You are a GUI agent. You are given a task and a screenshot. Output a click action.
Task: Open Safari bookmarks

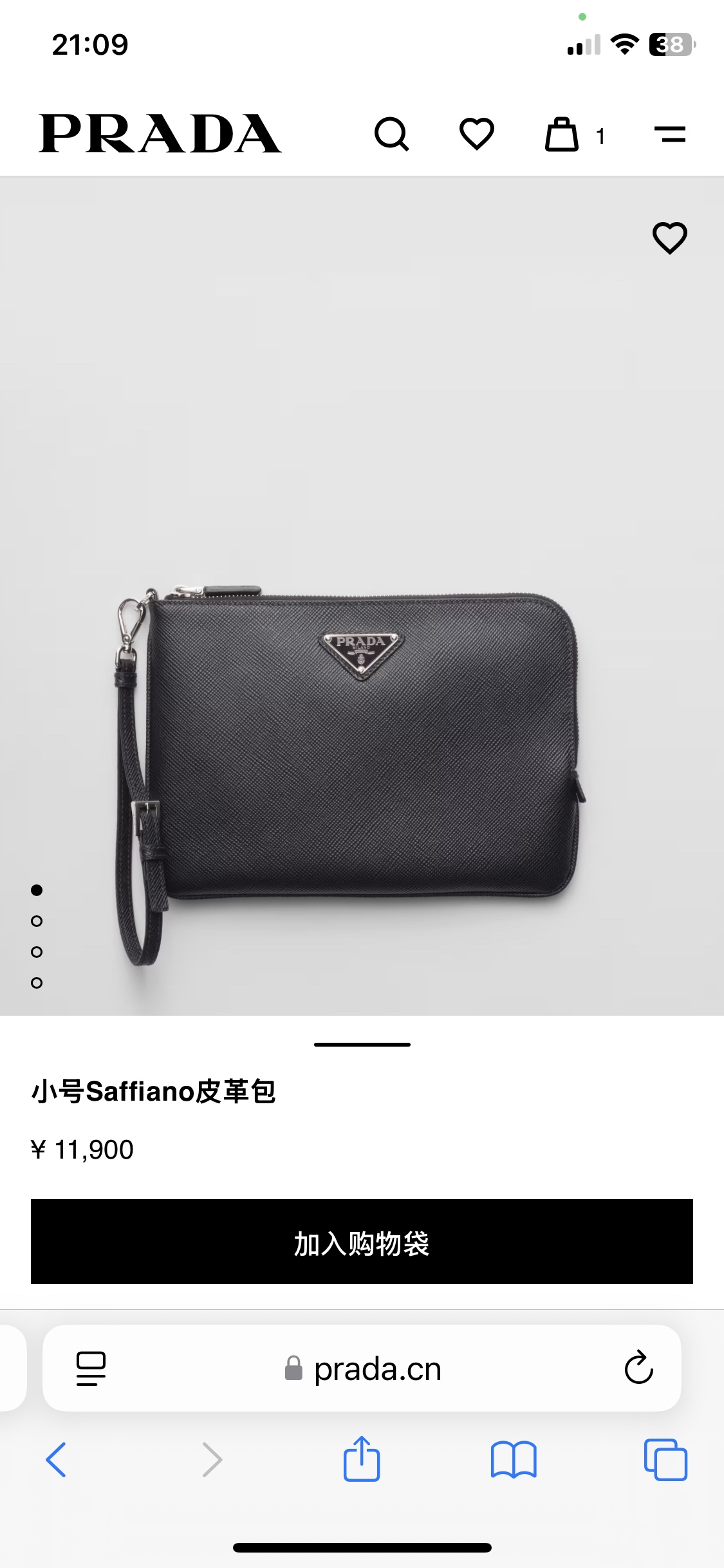513,1459
